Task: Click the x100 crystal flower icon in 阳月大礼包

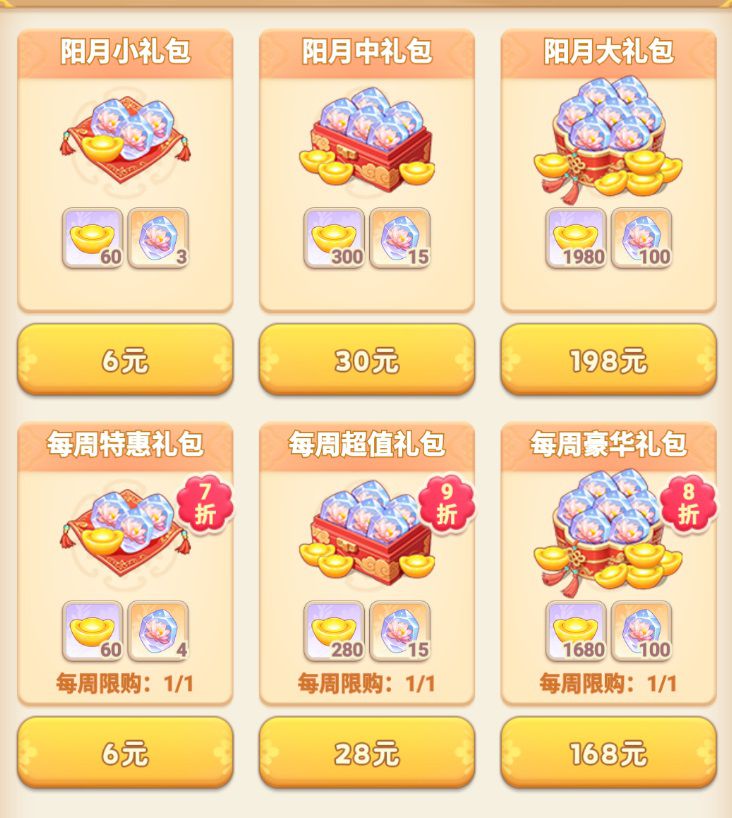Action: (x=642, y=236)
